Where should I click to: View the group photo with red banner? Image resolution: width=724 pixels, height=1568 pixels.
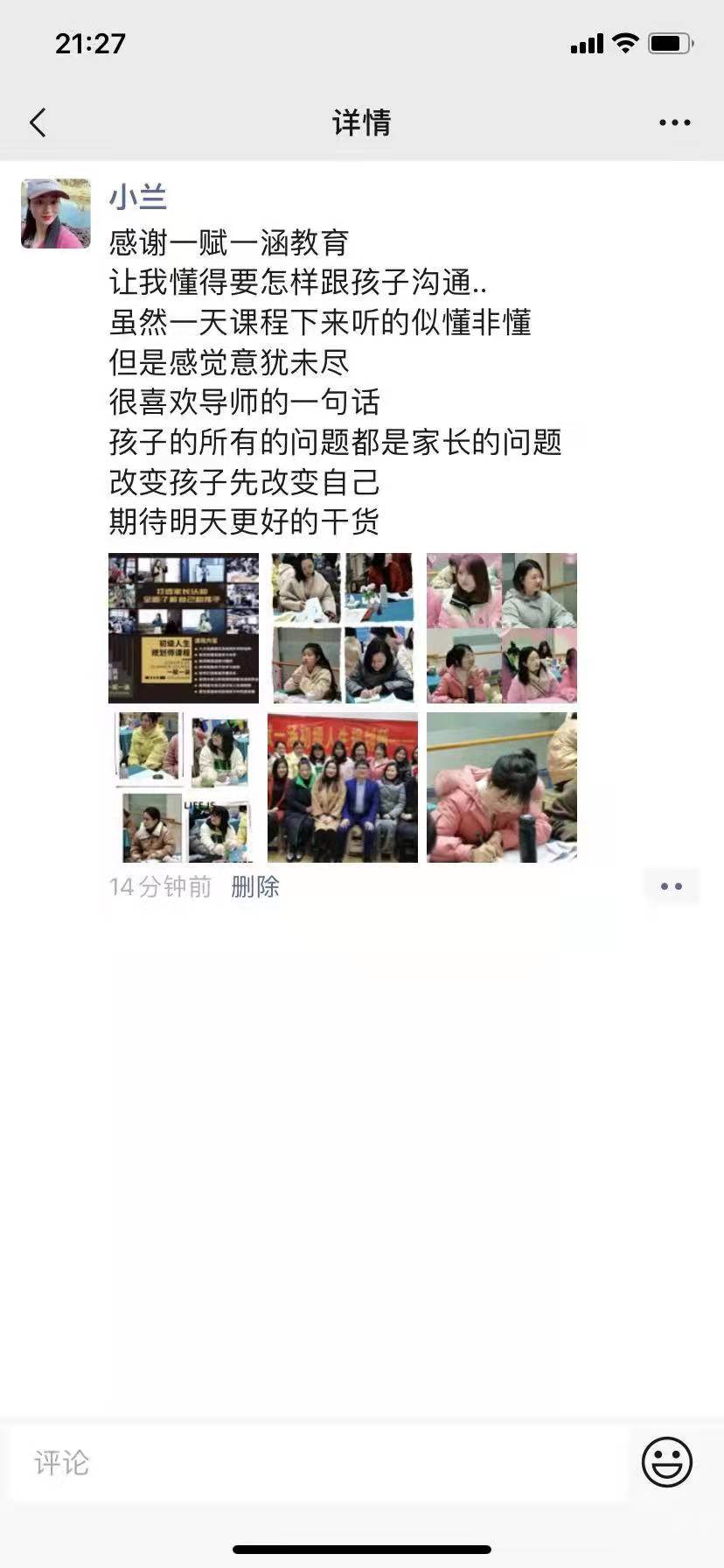[x=343, y=787]
